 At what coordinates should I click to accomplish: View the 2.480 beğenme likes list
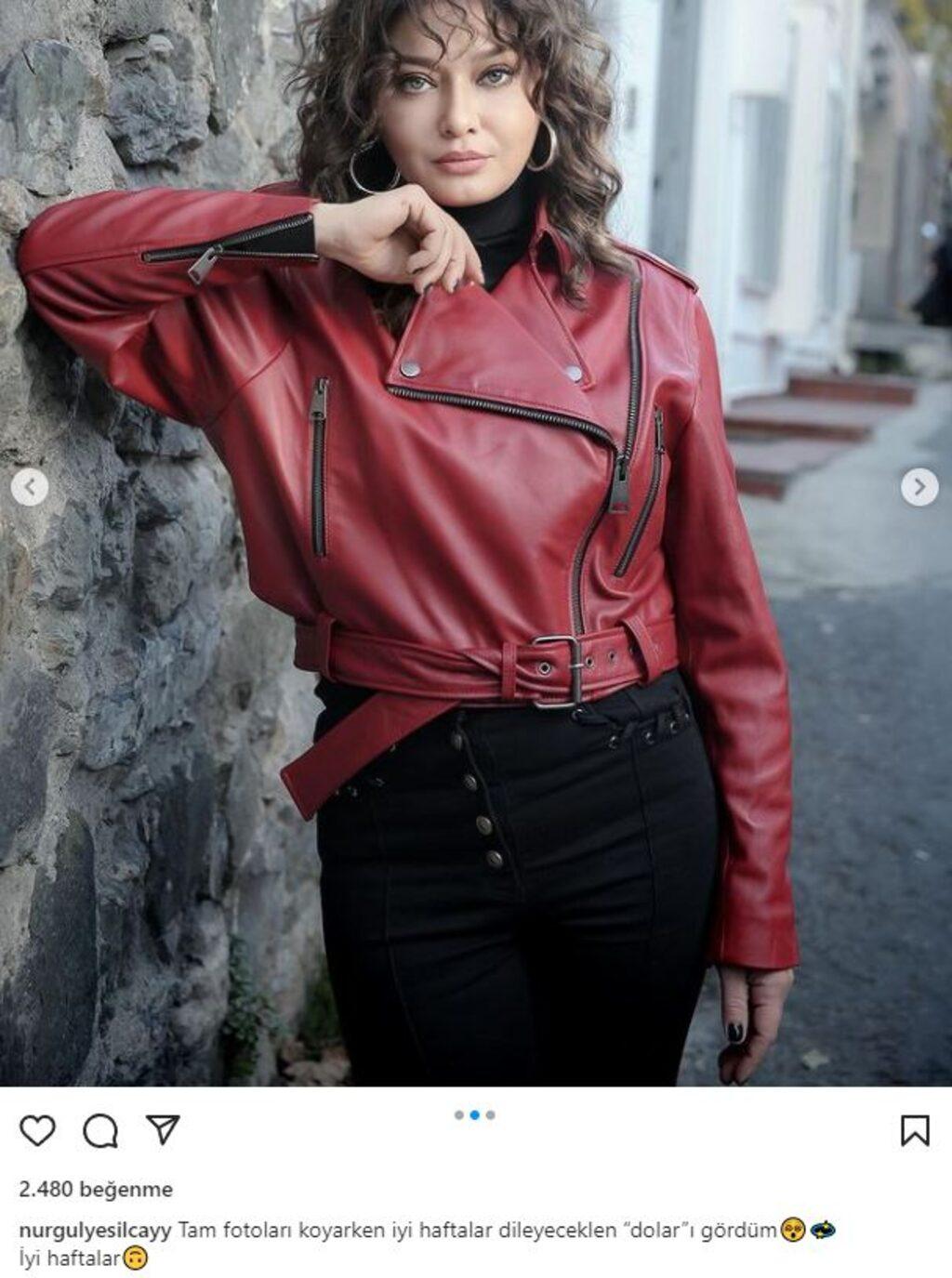pos(96,1189)
